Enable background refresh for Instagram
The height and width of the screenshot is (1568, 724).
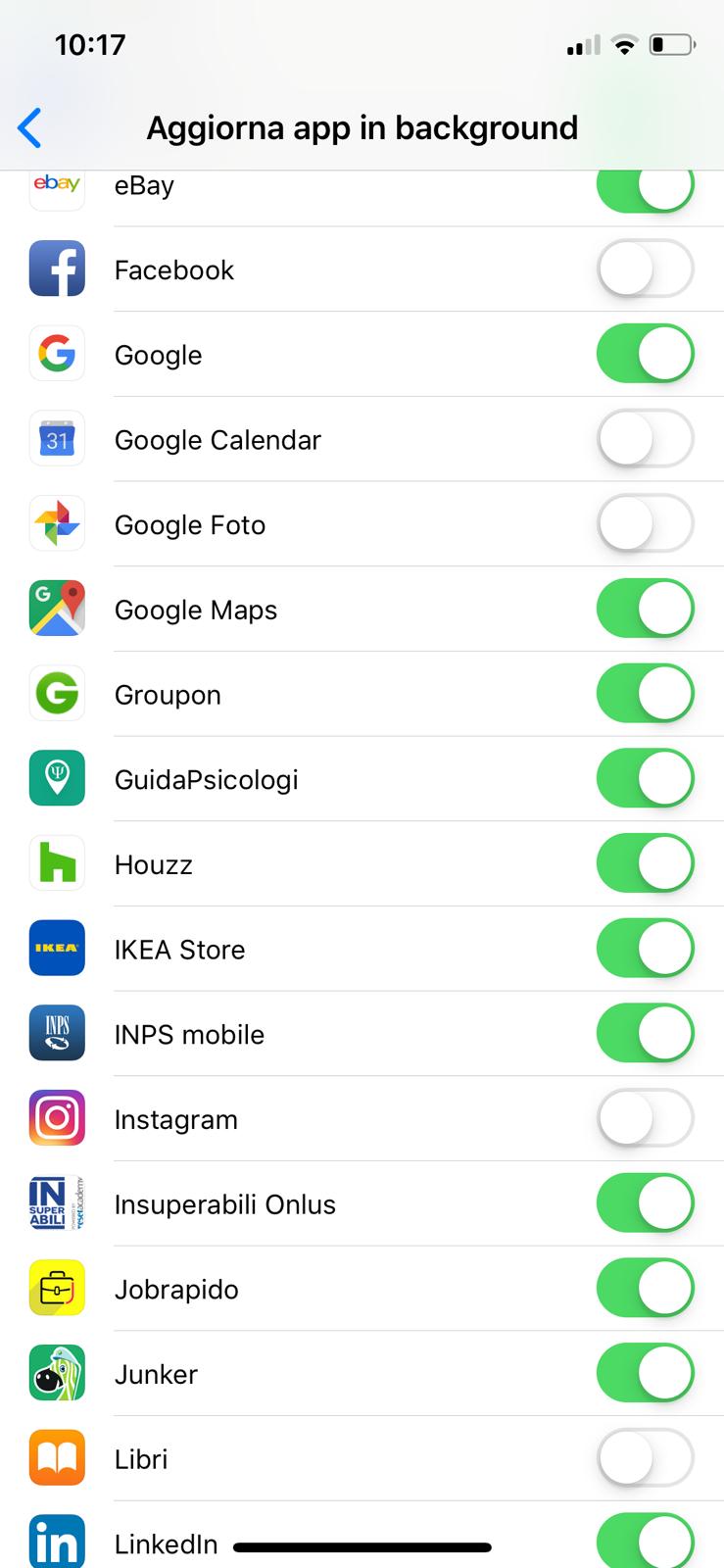tap(645, 1118)
